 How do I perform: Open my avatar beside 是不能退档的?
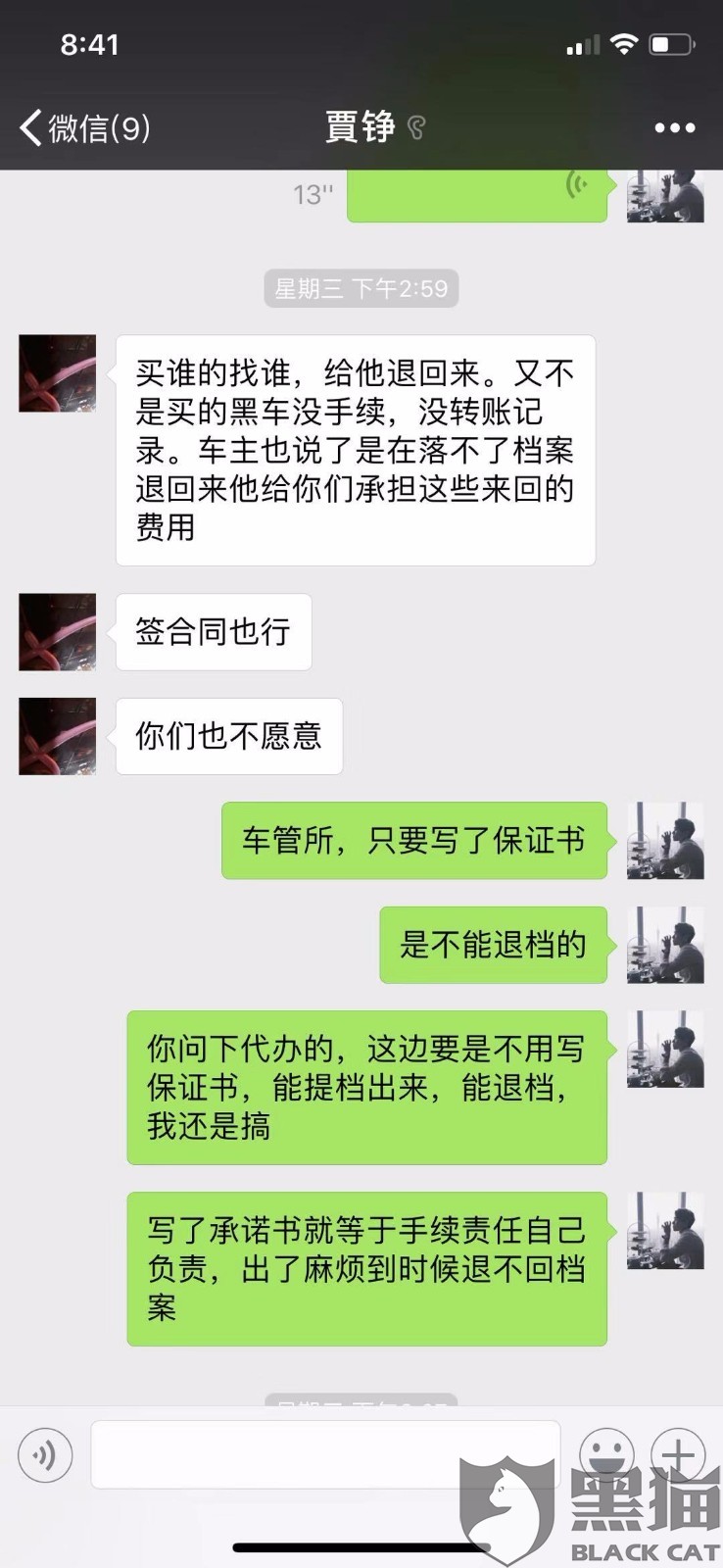click(665, 945)
